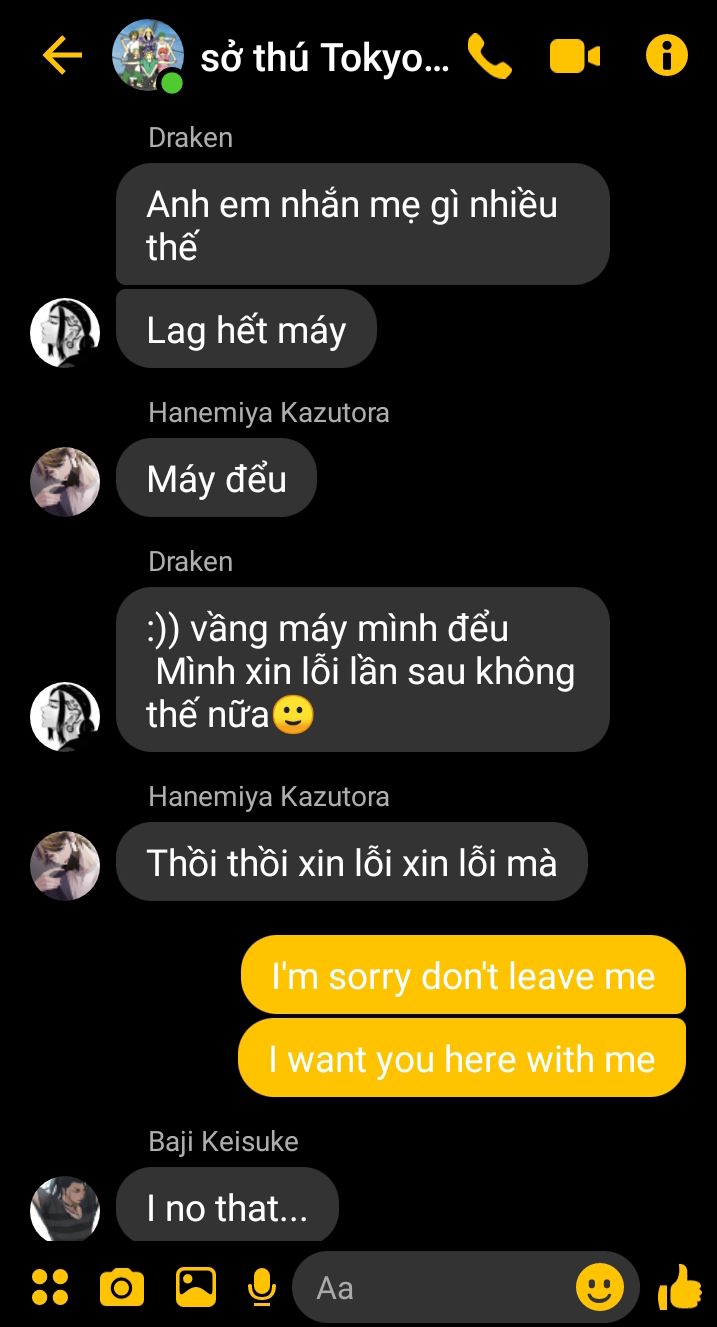
Task: Tap Draken's avatar next to Lag hết máy
Action: [65, 332]
